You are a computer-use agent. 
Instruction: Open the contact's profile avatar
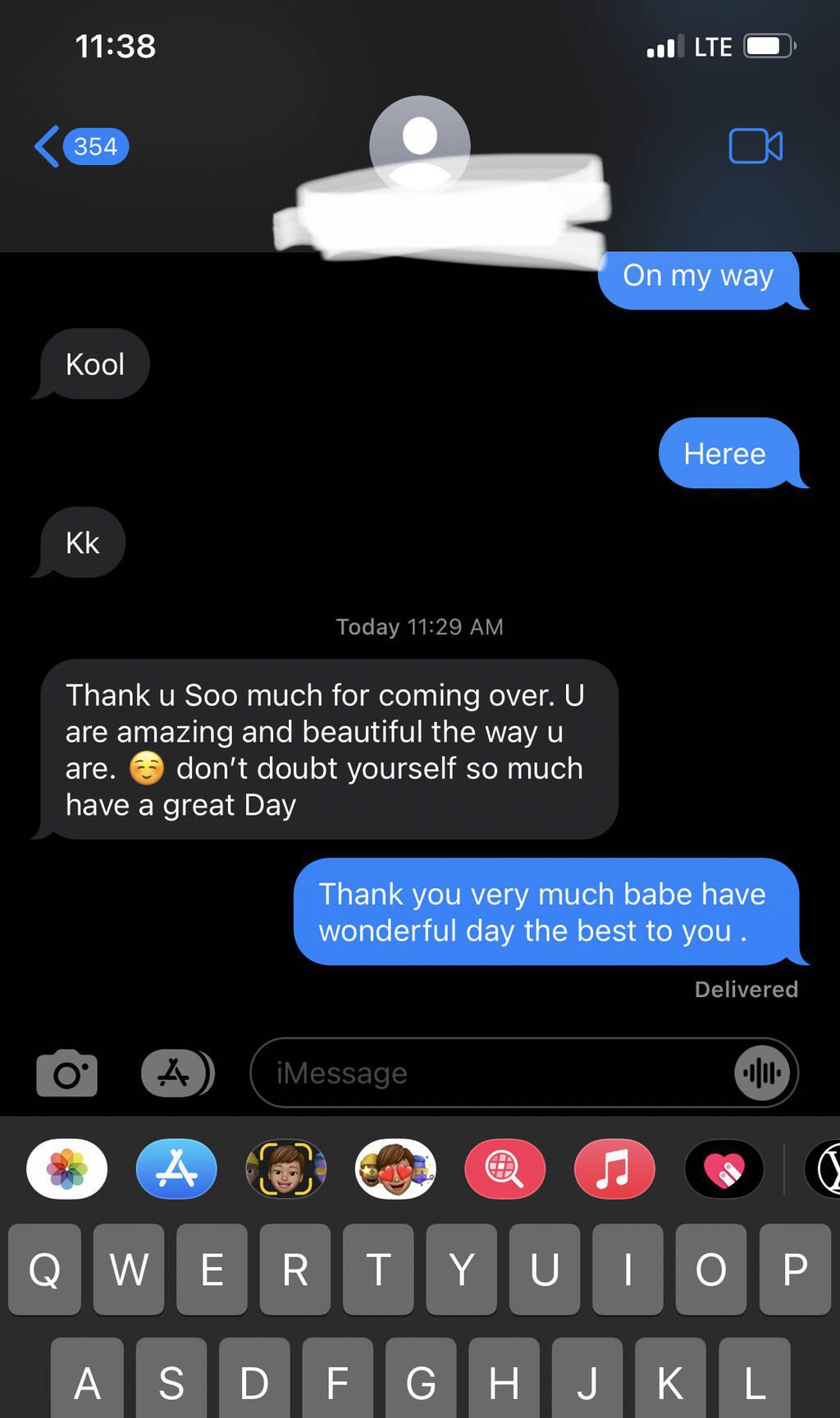419,144
